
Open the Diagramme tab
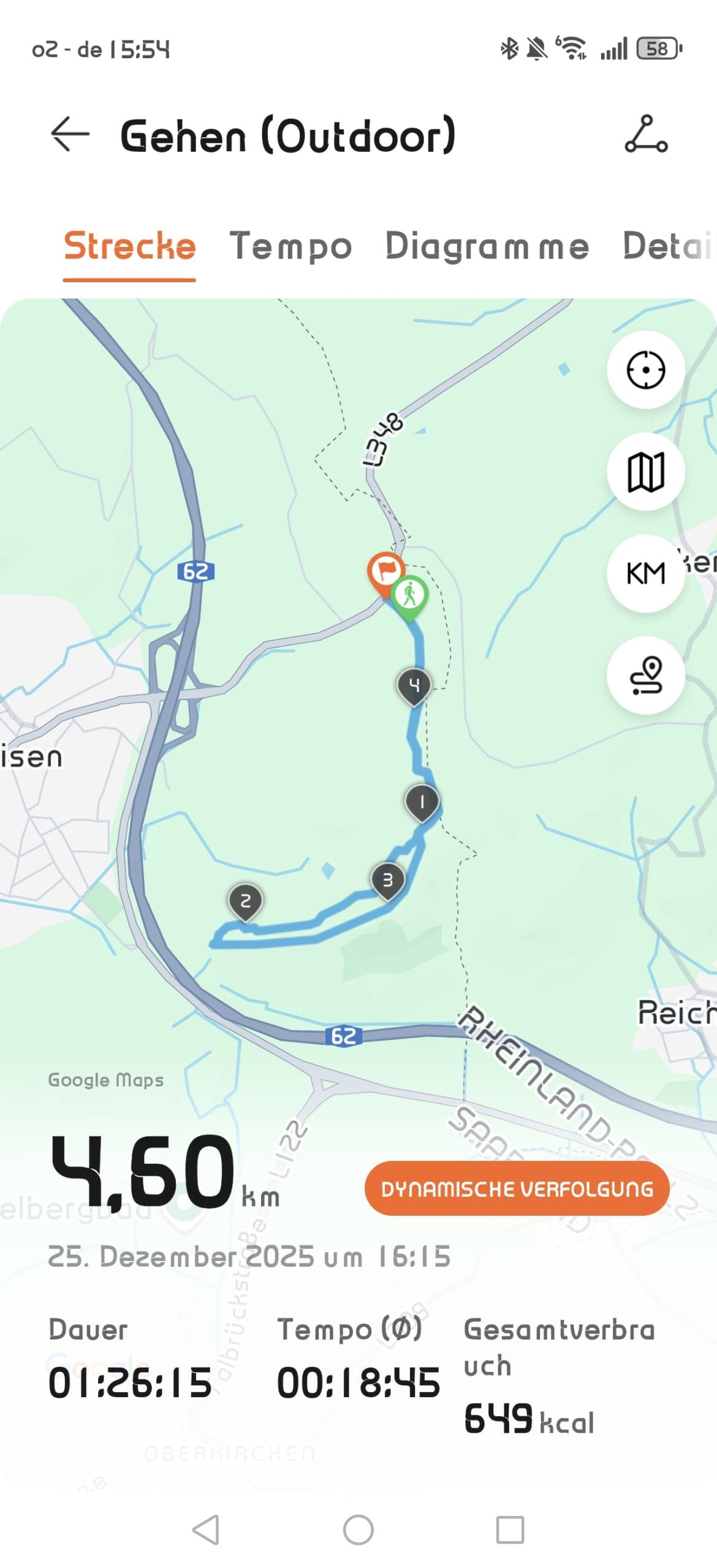point(487,246)
